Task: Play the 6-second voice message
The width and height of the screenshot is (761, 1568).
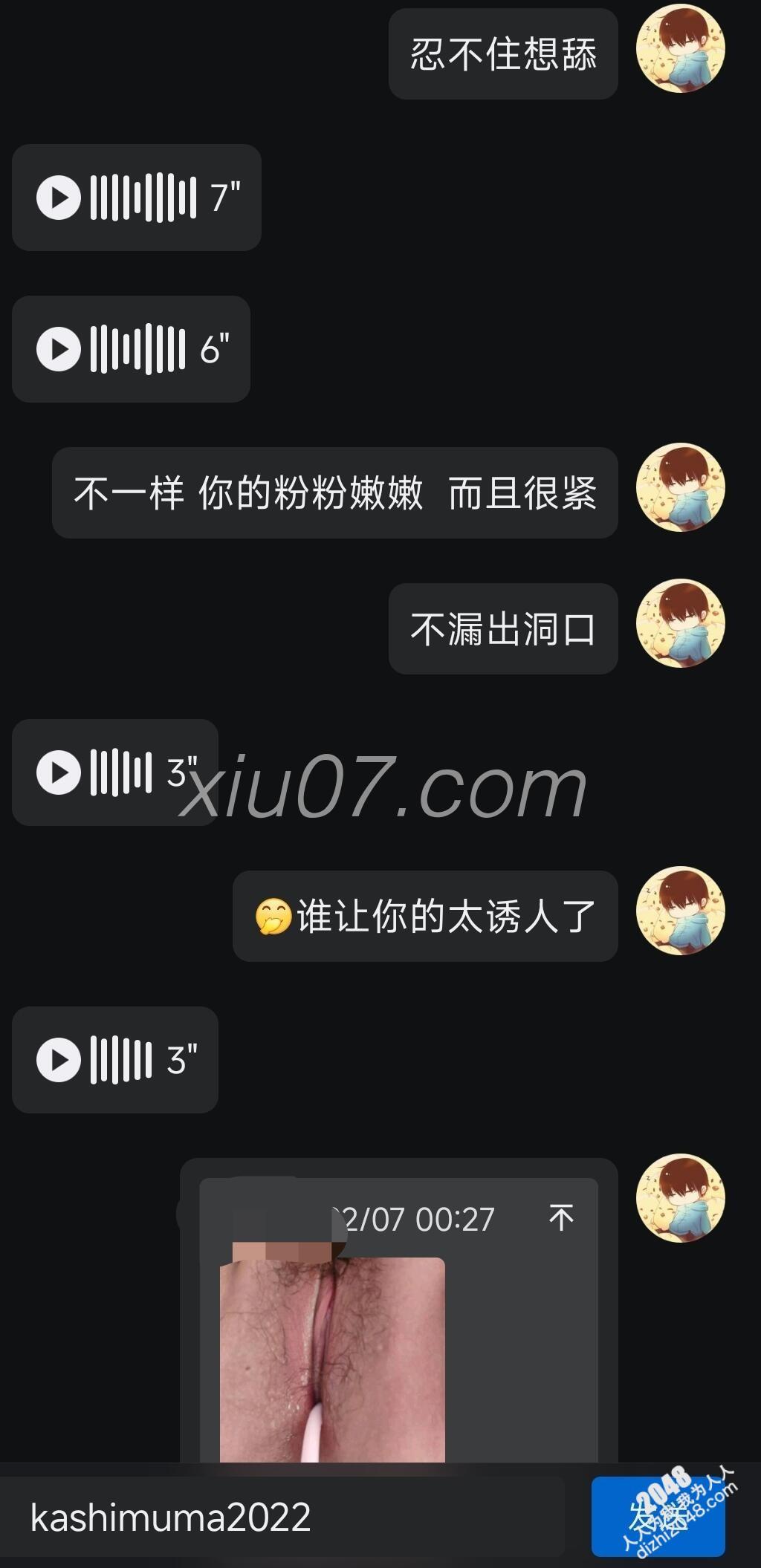Action: (x=59, y=349)
